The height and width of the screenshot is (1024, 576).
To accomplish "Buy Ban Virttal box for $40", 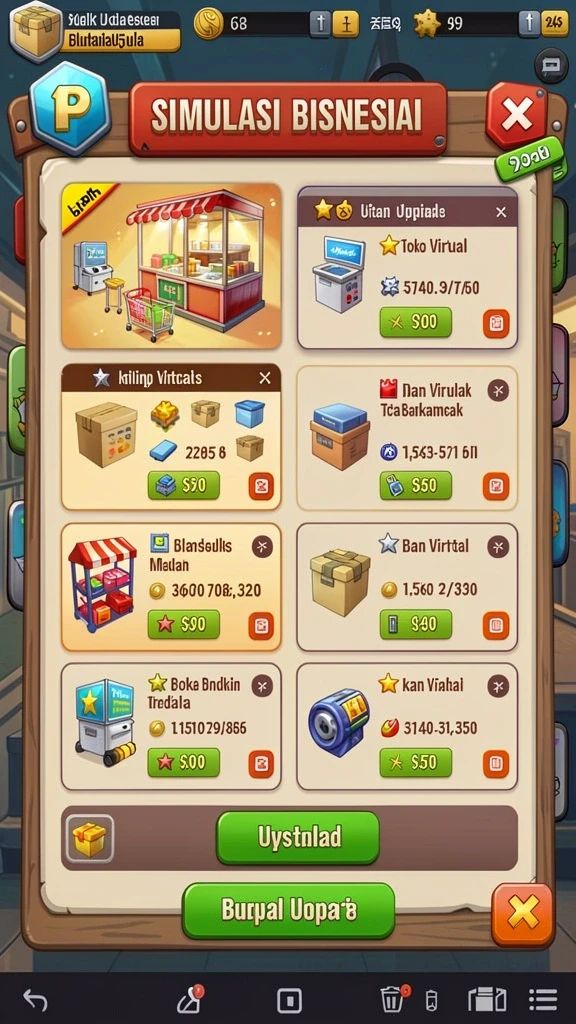I will tap(415, 624).
